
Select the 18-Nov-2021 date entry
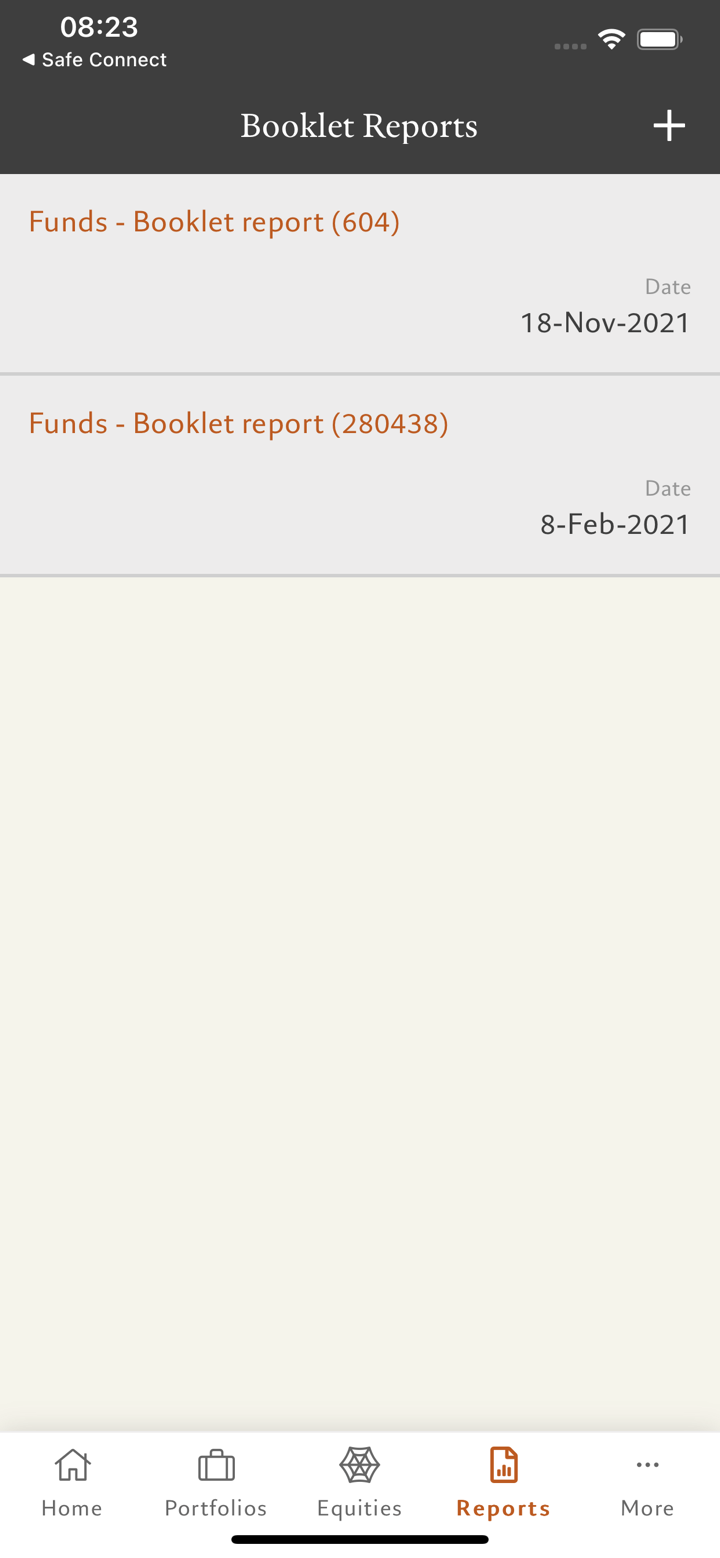[x=604, y=322]
